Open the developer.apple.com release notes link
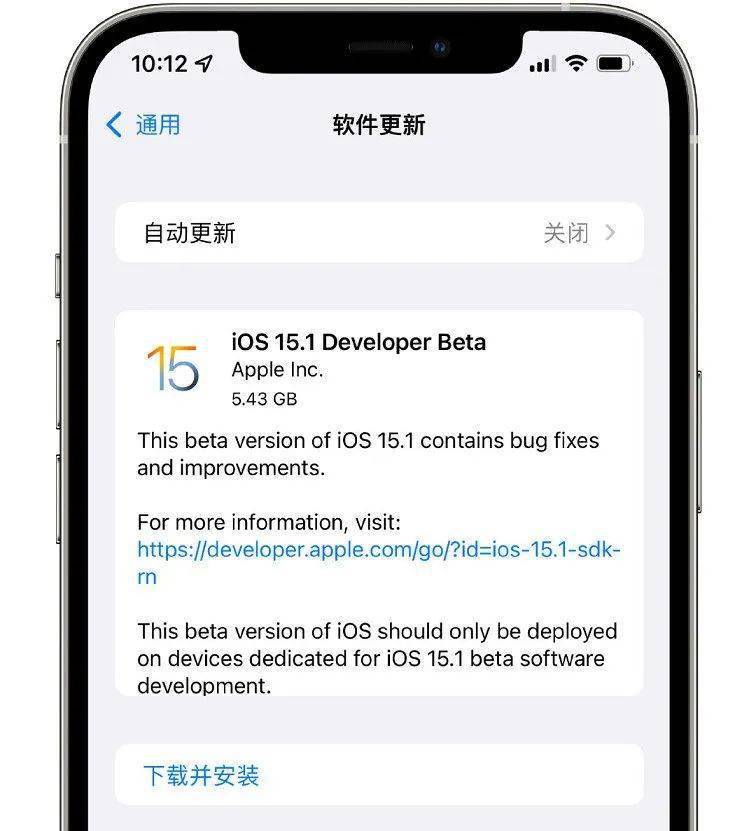Image resolution: width=756 pixels, height=831 pixels. (x=378, y=550)
